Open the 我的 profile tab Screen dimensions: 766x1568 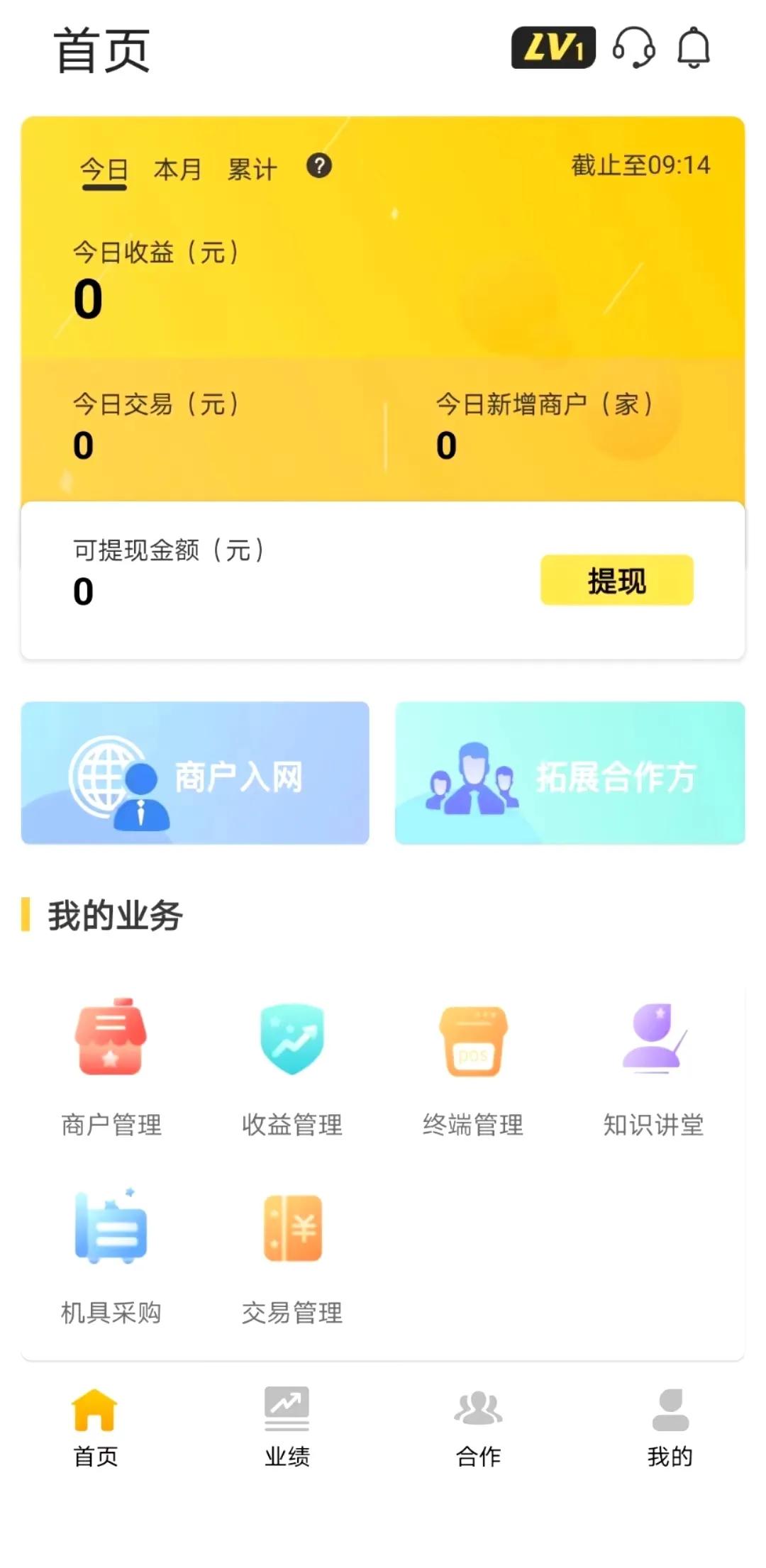(670, 1433)
